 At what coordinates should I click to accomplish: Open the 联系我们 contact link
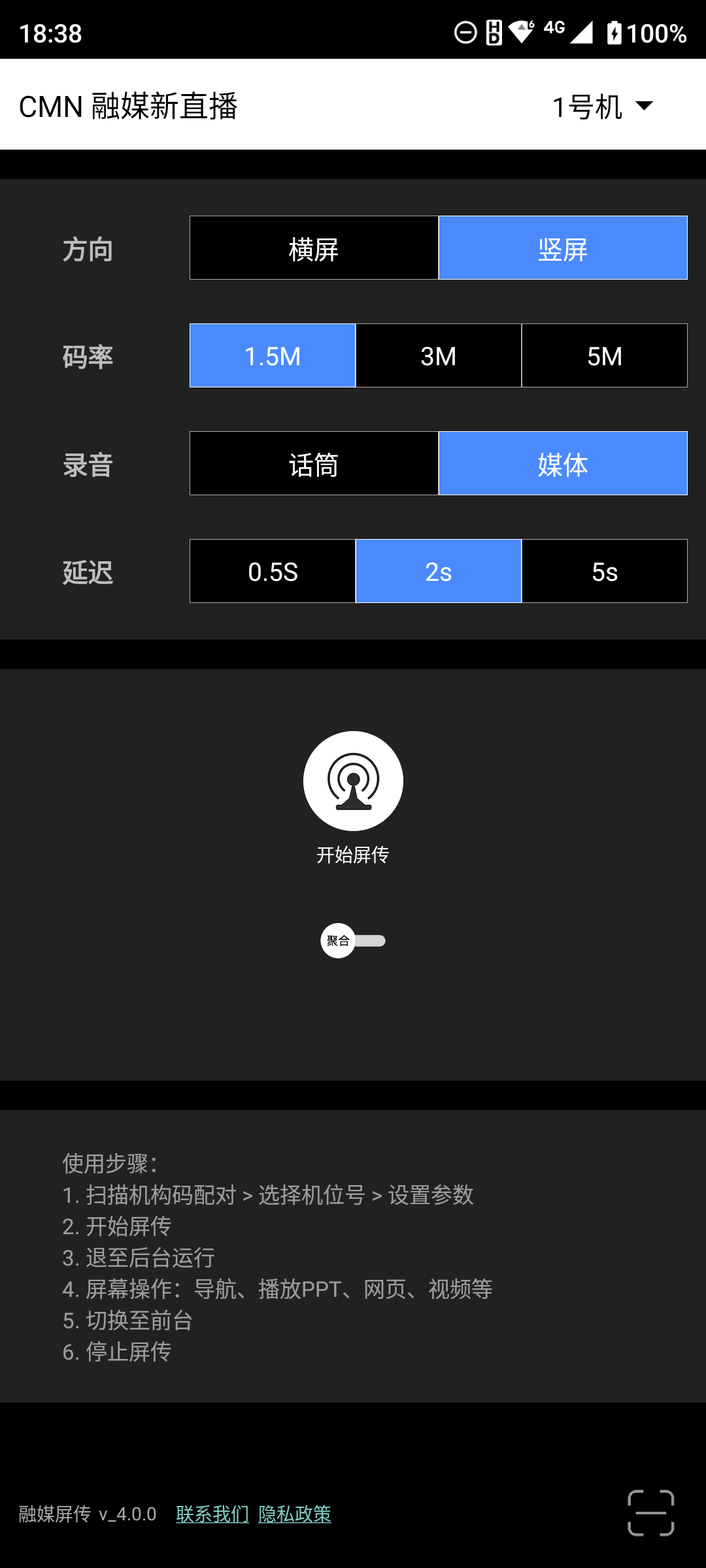tap(212, 1514)
